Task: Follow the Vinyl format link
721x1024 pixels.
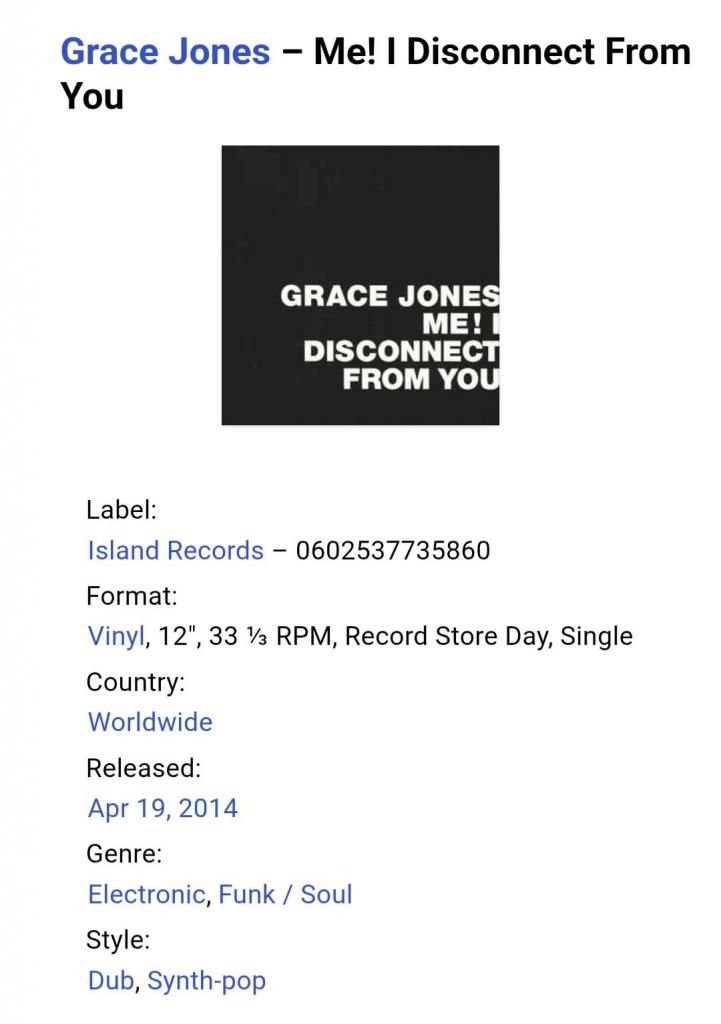Action: click(116, 636)
